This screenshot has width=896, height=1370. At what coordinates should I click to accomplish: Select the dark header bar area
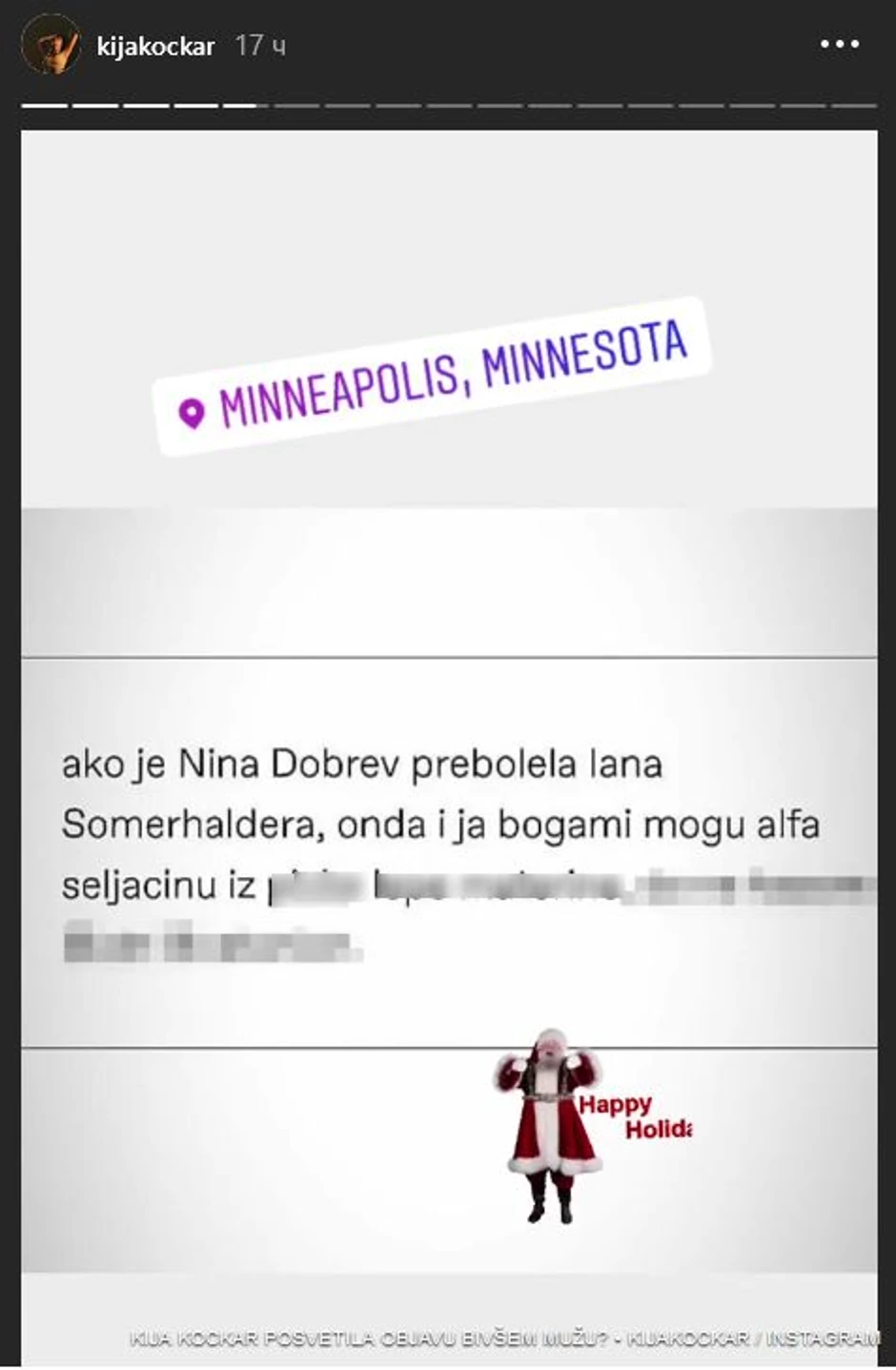click(524, 45)
